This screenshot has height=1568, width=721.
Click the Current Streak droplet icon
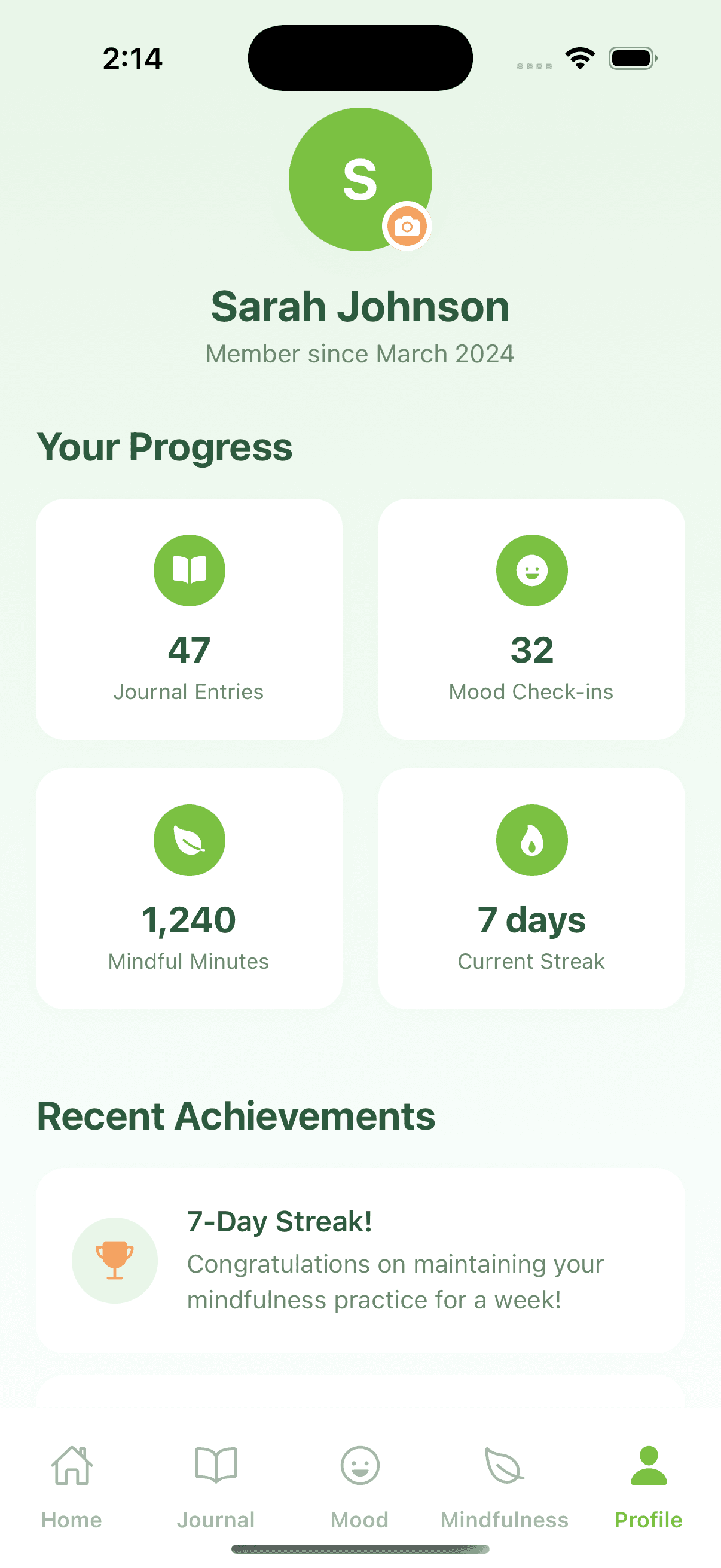click(531, 840)
